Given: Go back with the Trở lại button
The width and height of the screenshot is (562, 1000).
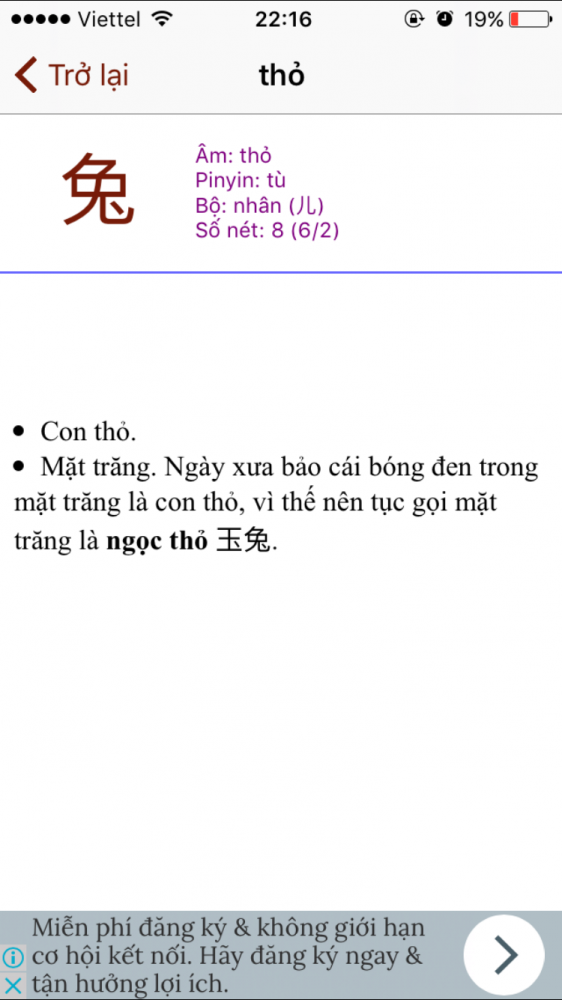Looking at the screenshot, I should pyautogui.click(x=71, y=75).
